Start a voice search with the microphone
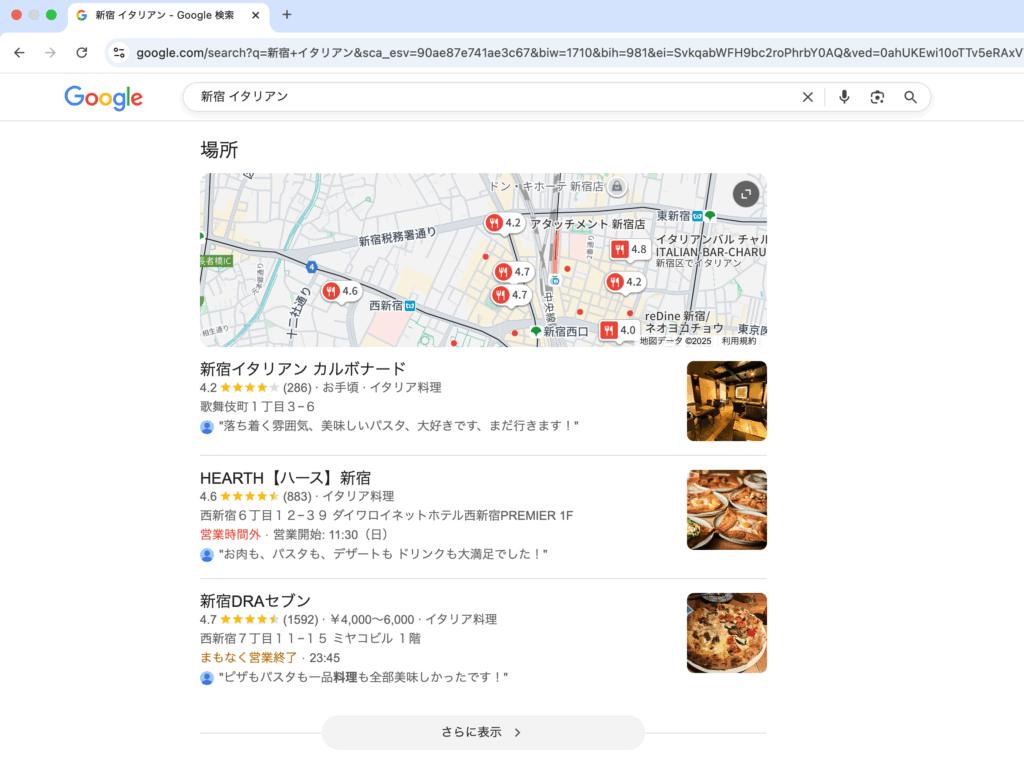 pyautogui.click(x=844, y=97)
